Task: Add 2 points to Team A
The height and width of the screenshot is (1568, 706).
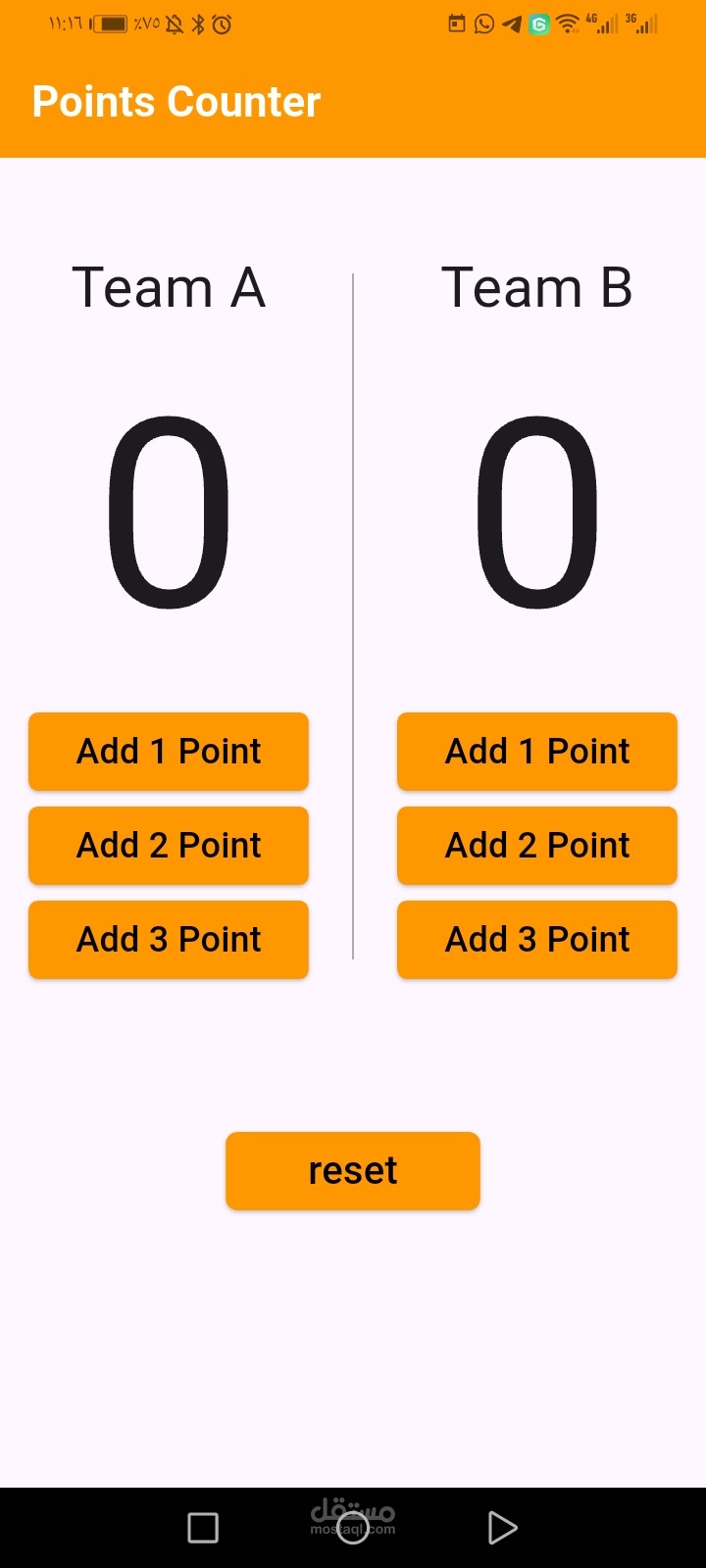Action: pos(169,846)
